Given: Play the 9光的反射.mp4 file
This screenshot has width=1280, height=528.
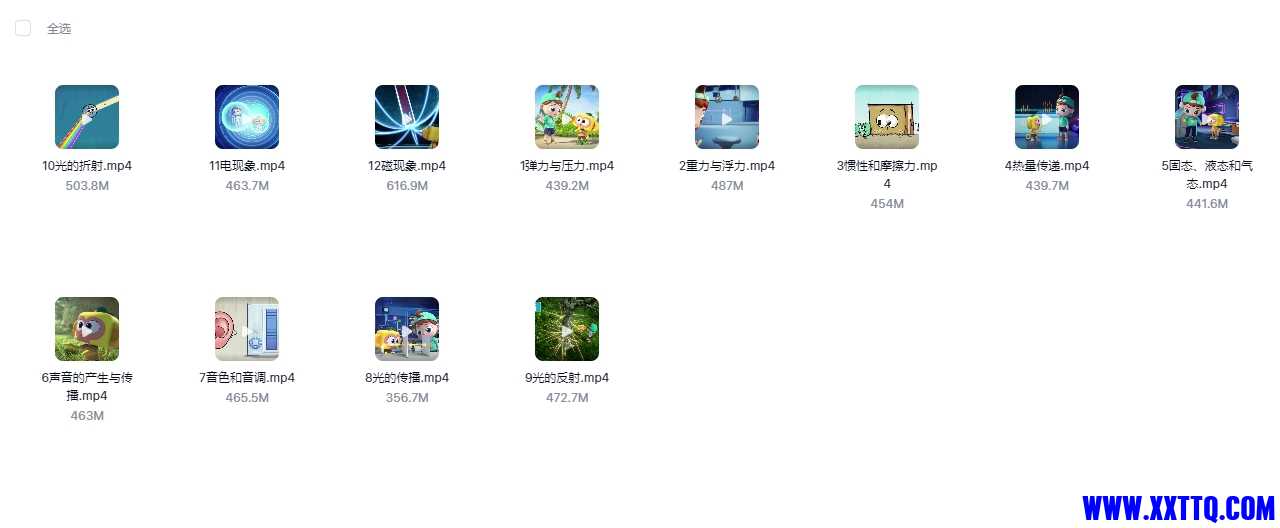Looking at the screenshot, I should click(567, 329).
